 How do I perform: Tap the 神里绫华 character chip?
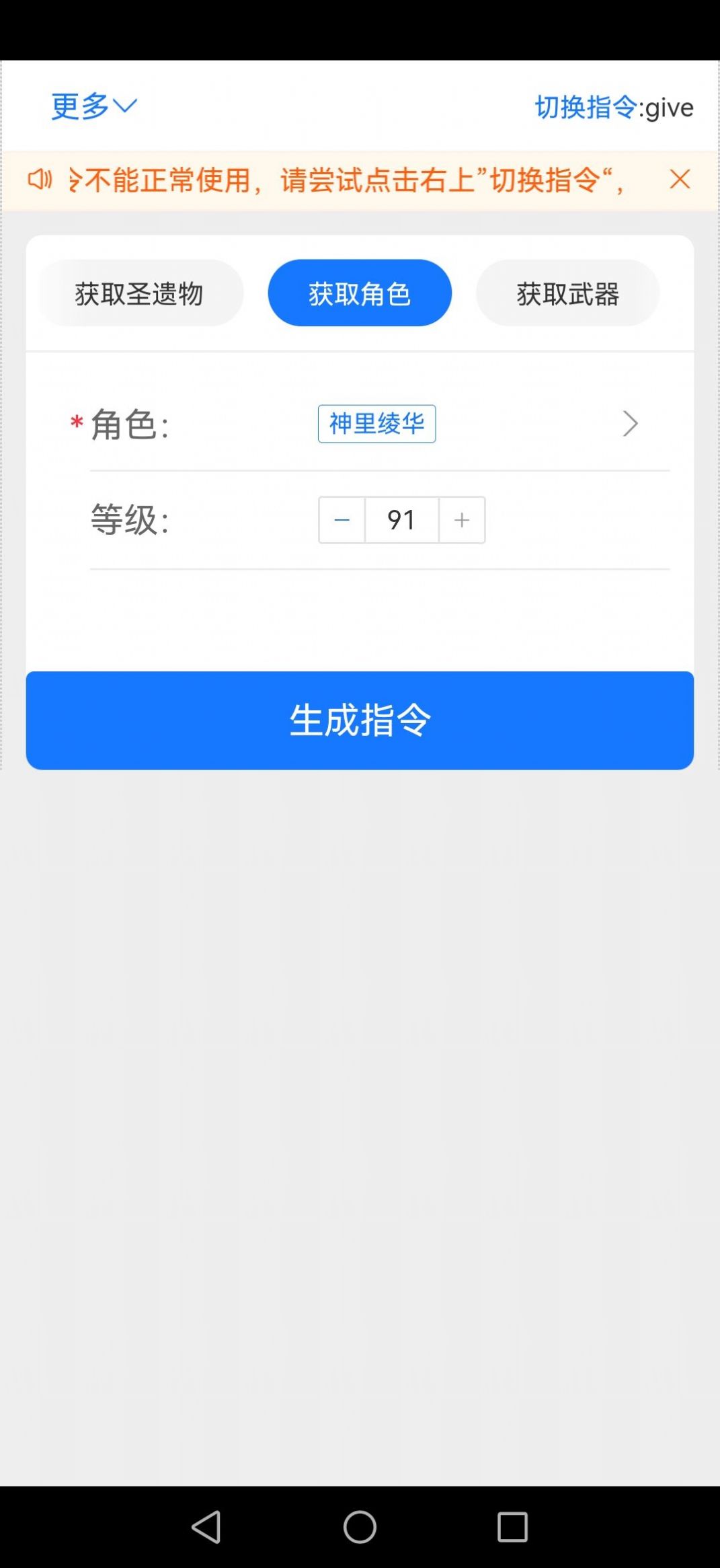[x=376, y=424]
